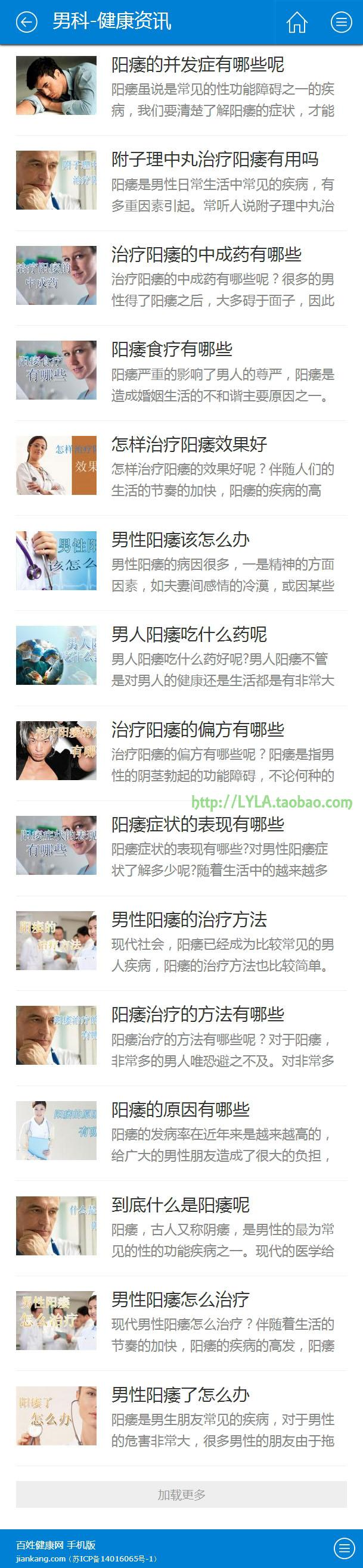Viewport: 363px width, 1568px height.
Task: Open article 阳痿食疗有哪些
Action: click(x=172, y=350)
